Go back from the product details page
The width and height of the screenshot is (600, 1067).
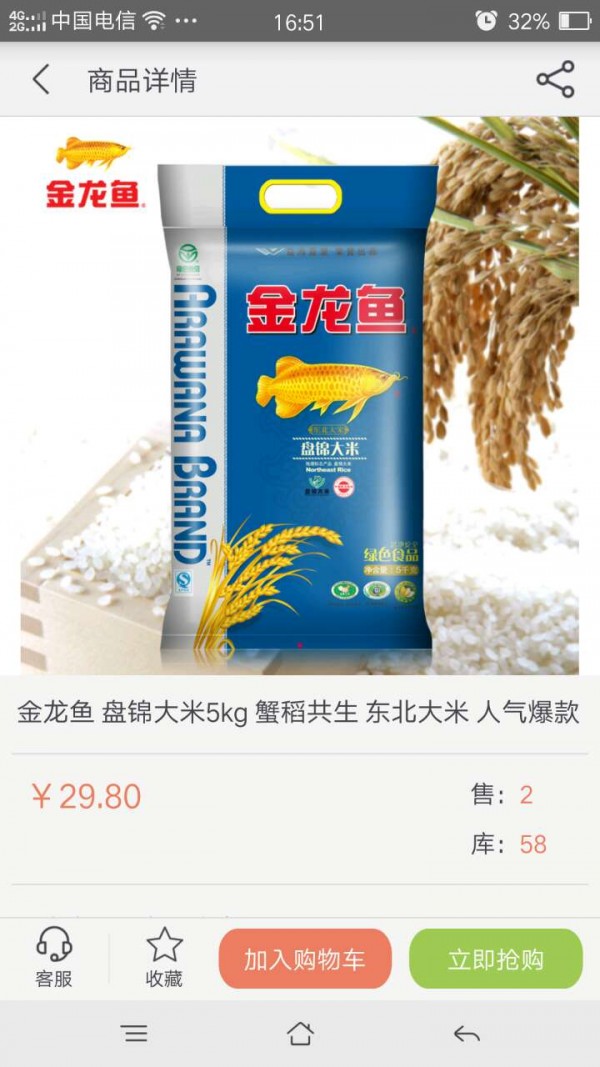tap(41, 80)
